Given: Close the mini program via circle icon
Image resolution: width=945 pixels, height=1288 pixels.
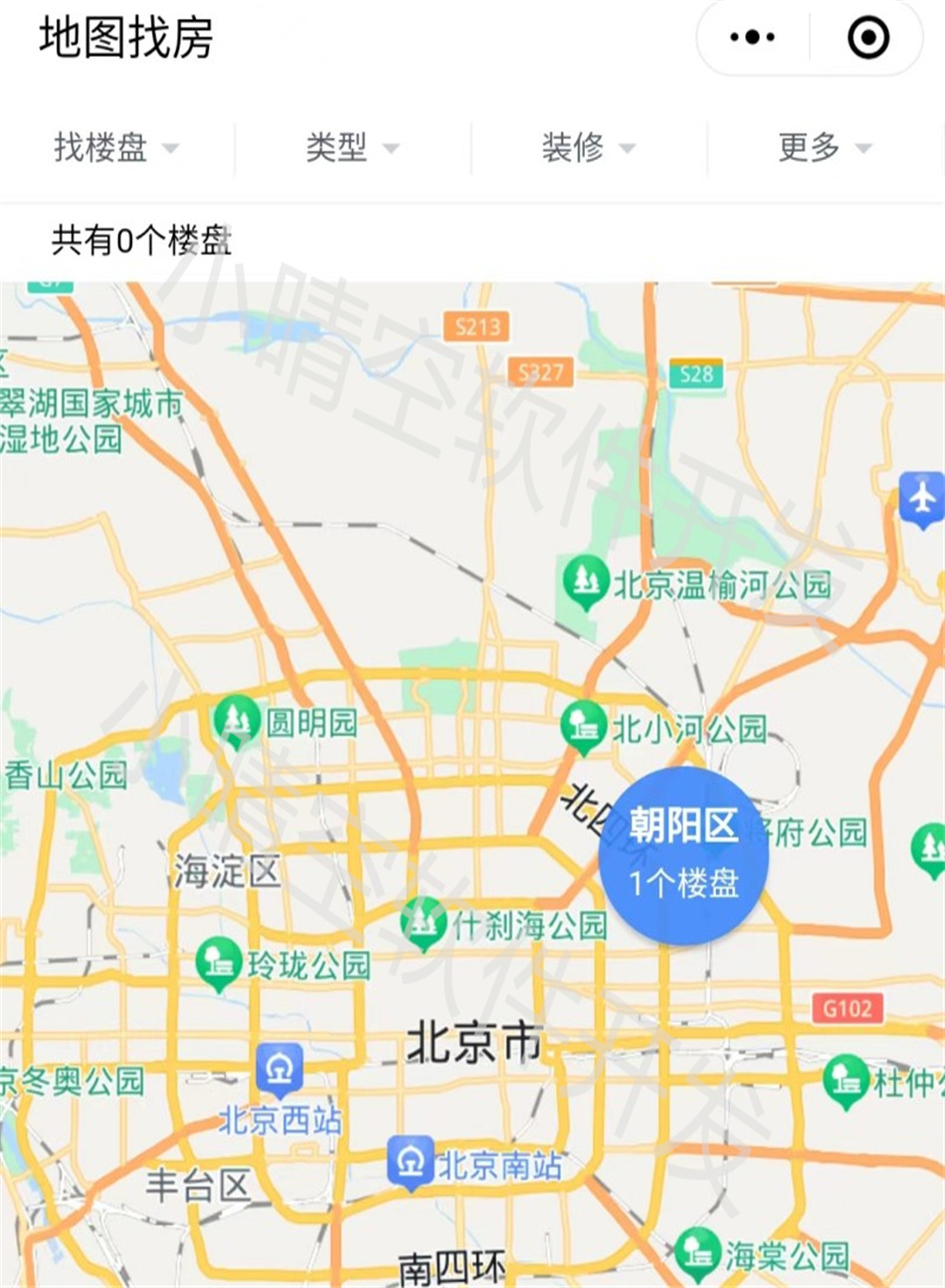Looking at the screenshot, I should tap(867, 38).
